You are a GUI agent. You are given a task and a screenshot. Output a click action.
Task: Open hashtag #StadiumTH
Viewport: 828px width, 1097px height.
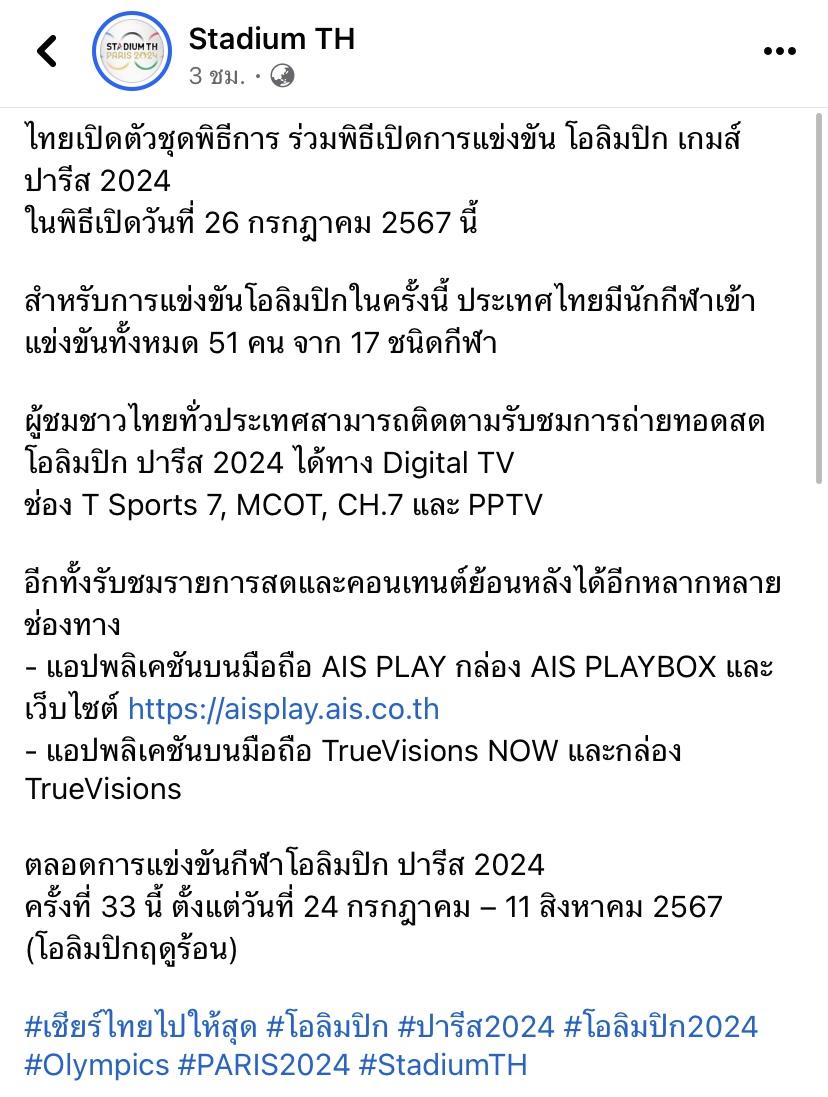(x=443, y=1065)
